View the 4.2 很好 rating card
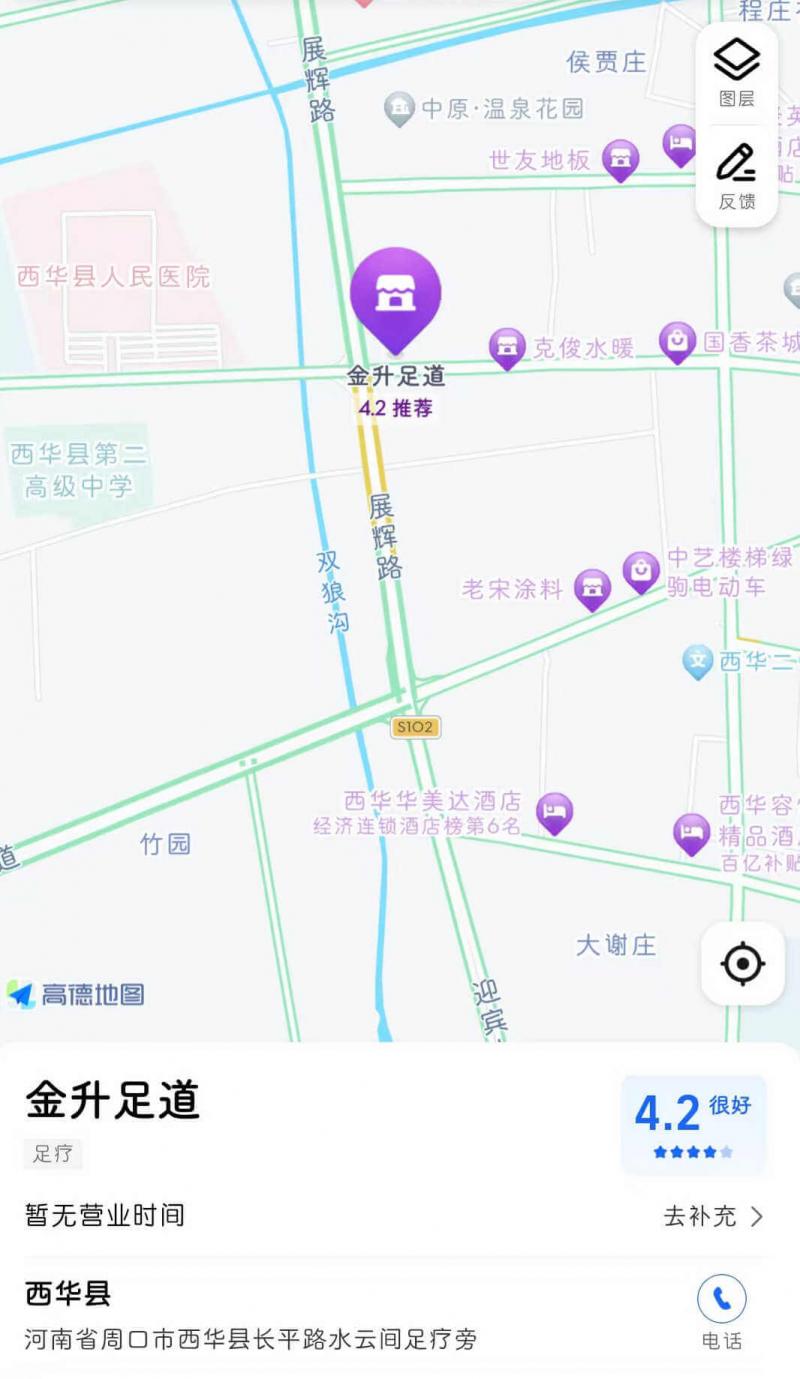This screenshot has width=800, height=1379. pos(693,1124)
